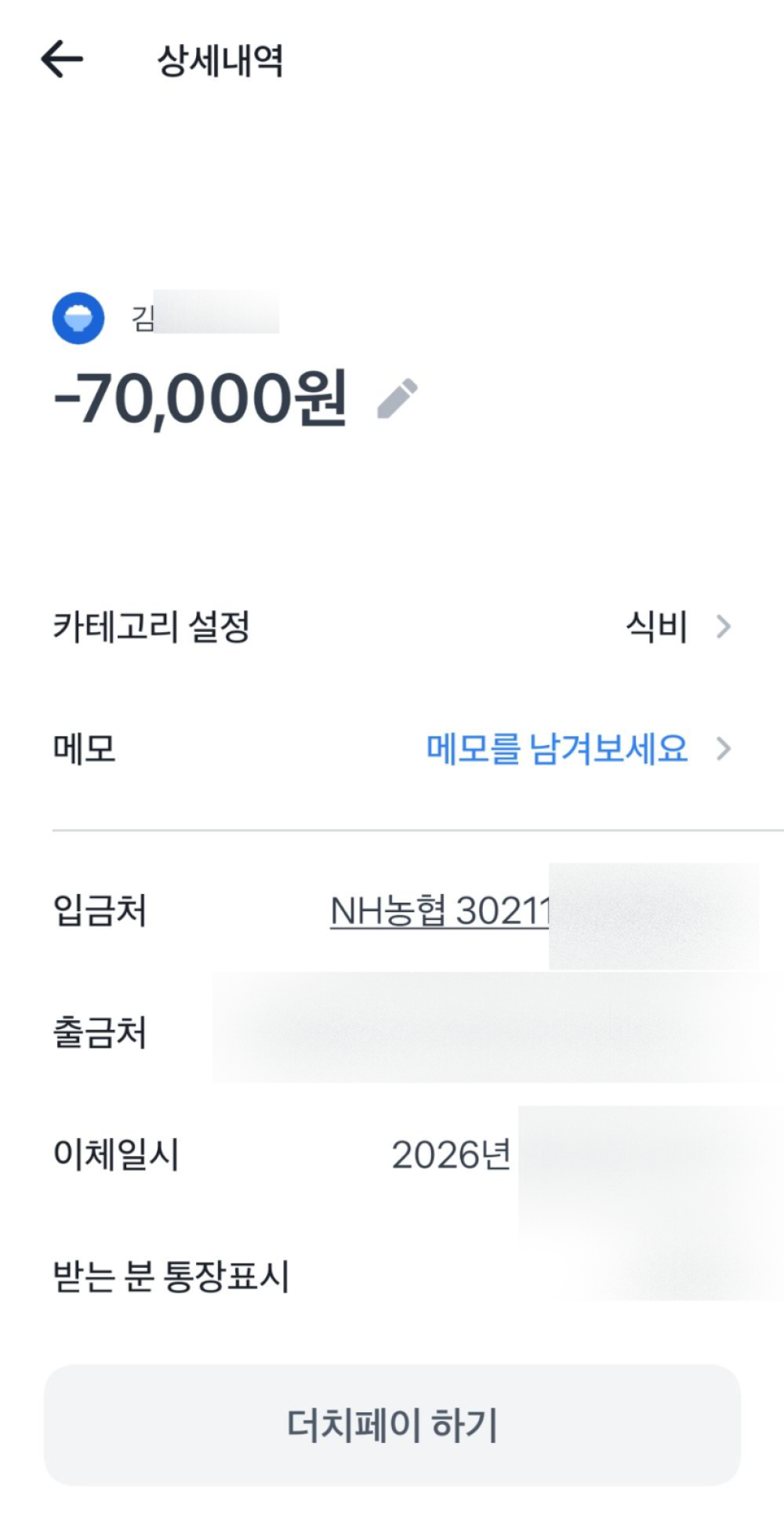Viewport: 784px width, 1530px height.
Task: Edit the amount with the pencil icon
Action: pos(397,398)
